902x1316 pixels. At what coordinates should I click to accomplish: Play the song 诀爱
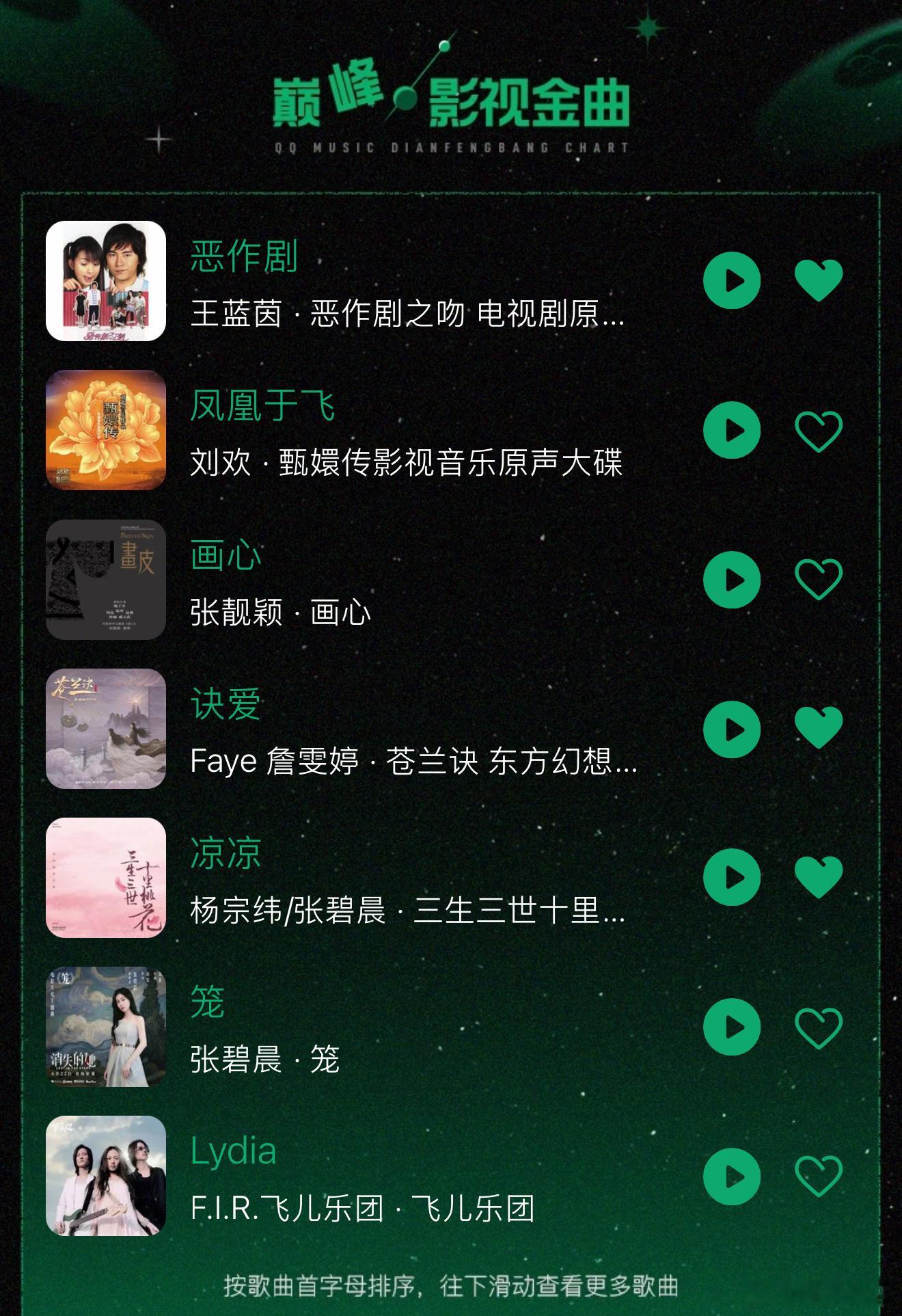pos(735,728)
